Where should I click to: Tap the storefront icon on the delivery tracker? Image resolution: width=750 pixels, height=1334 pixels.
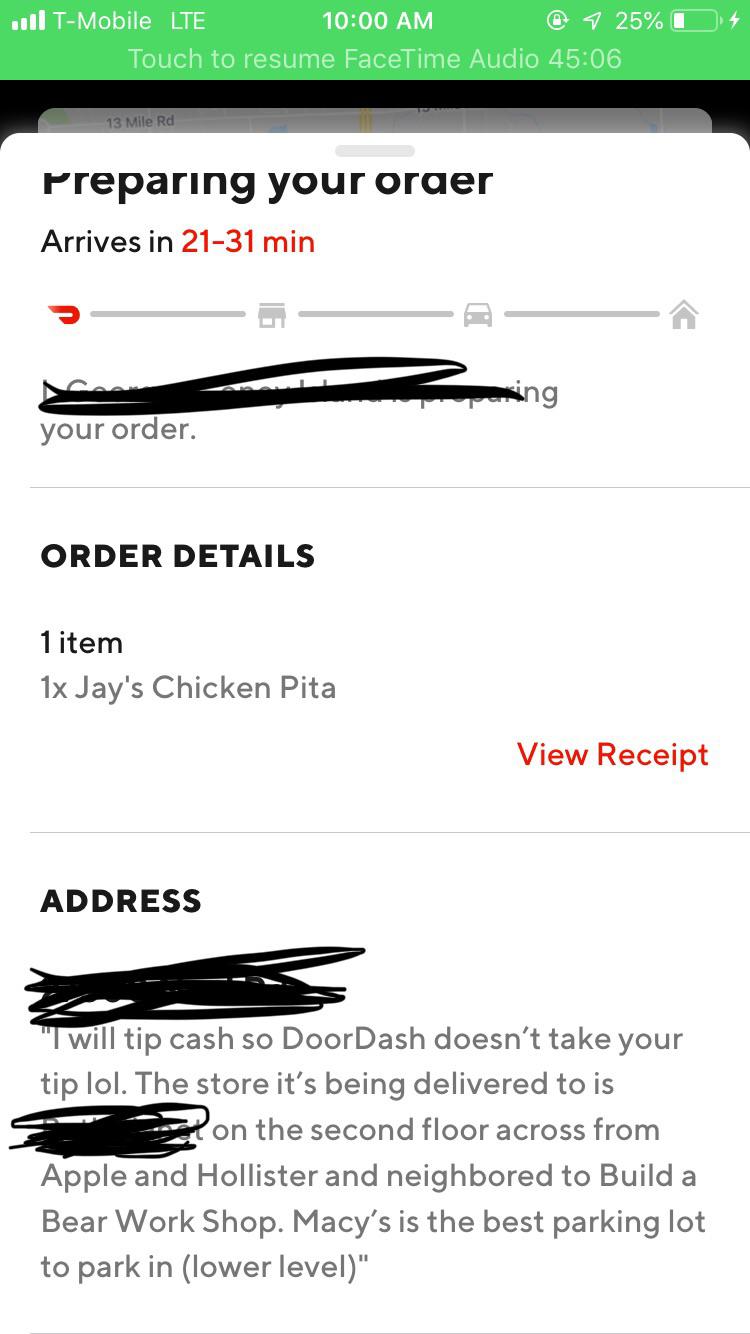pyautogui.click(x=271, y=314)
